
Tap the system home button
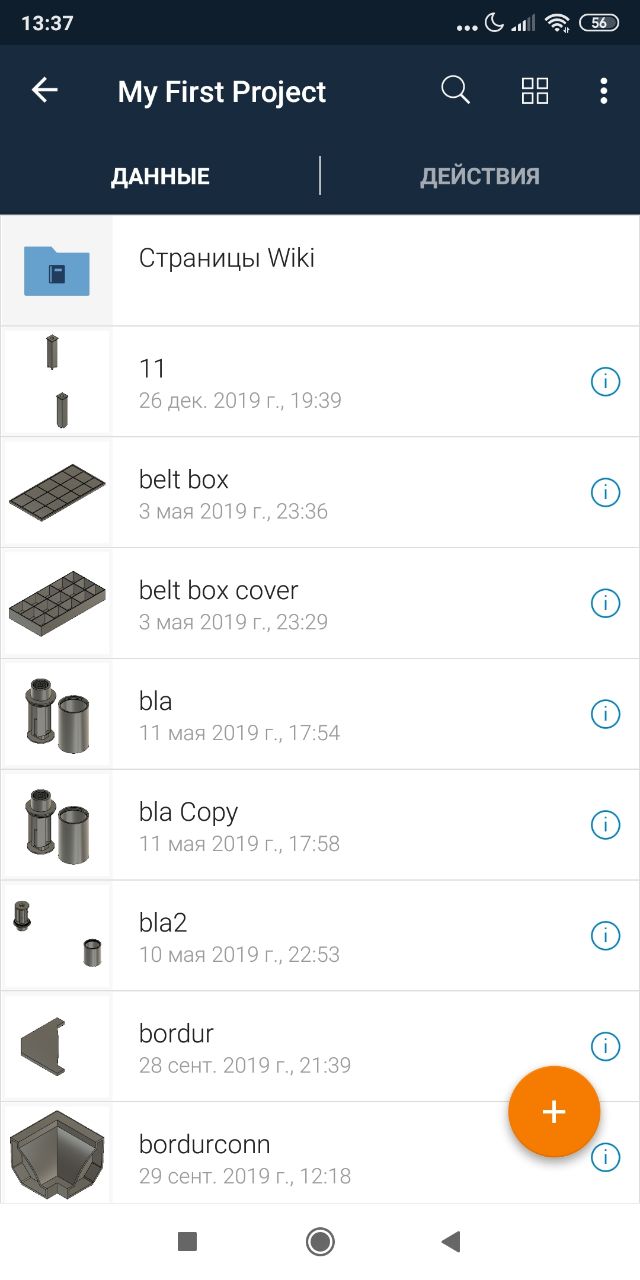click(x=320, y=1242)
